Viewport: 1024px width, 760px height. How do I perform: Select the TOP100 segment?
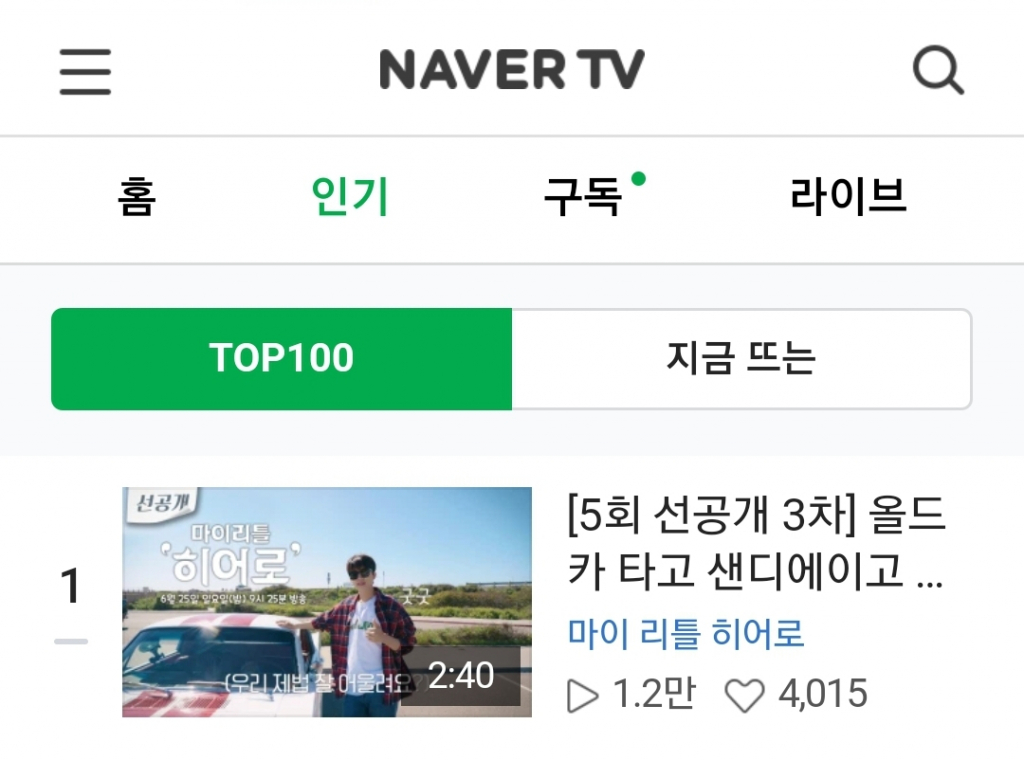(x=282, y=359)
